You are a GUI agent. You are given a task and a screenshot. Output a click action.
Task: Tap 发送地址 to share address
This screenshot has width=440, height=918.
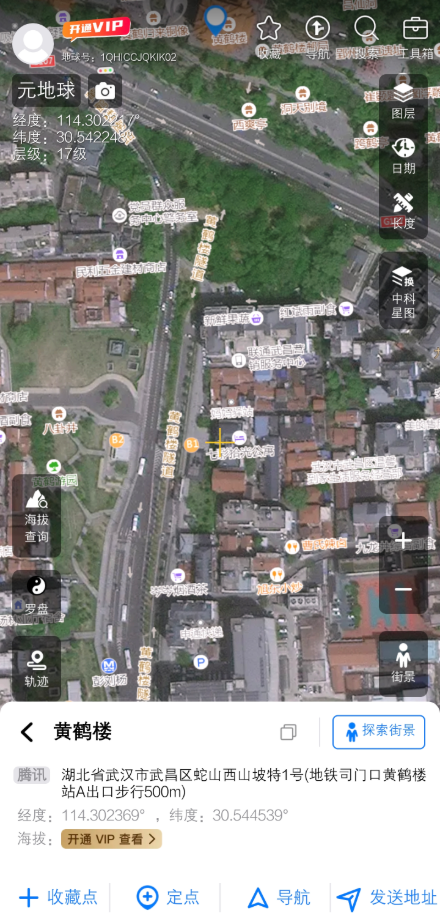387,897
